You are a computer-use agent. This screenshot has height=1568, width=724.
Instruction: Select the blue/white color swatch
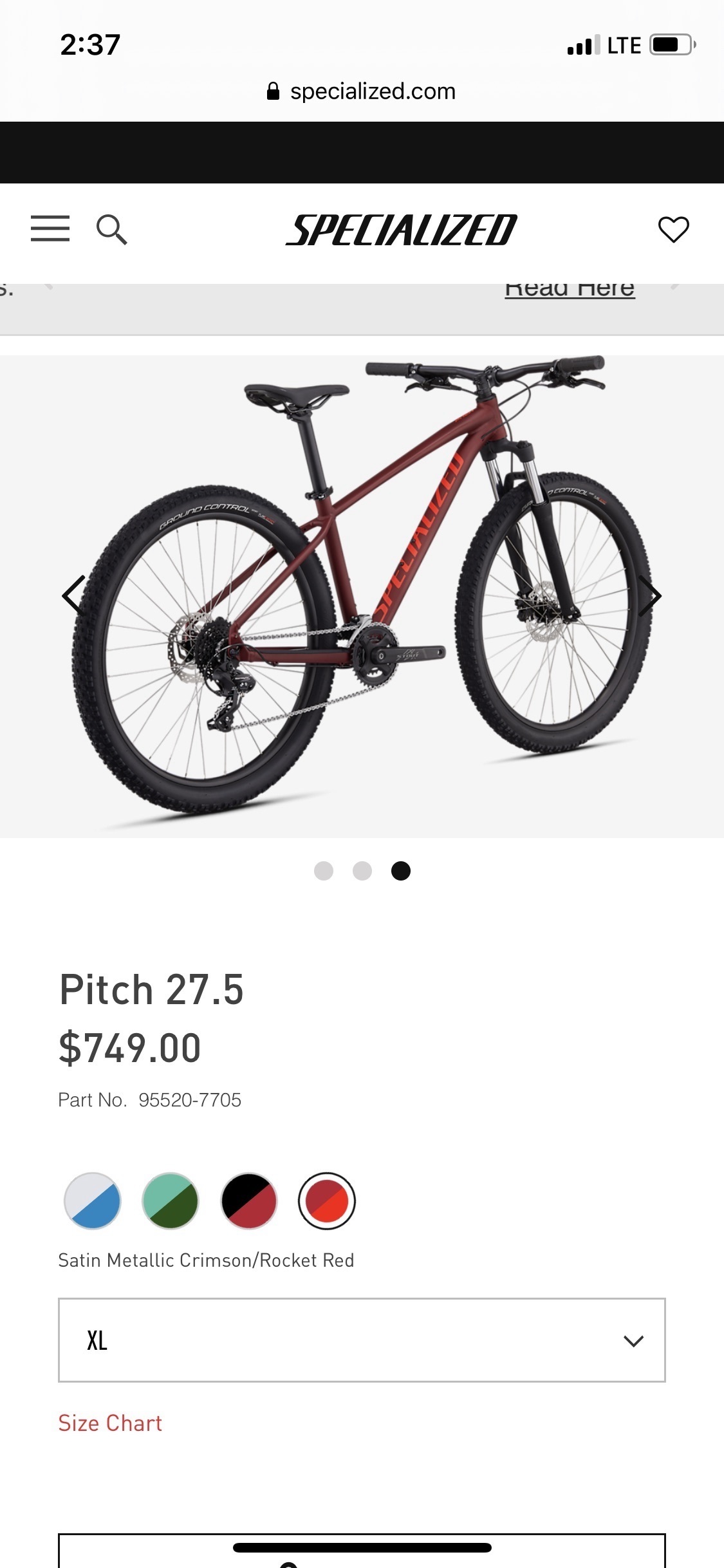coord(92,1201)
